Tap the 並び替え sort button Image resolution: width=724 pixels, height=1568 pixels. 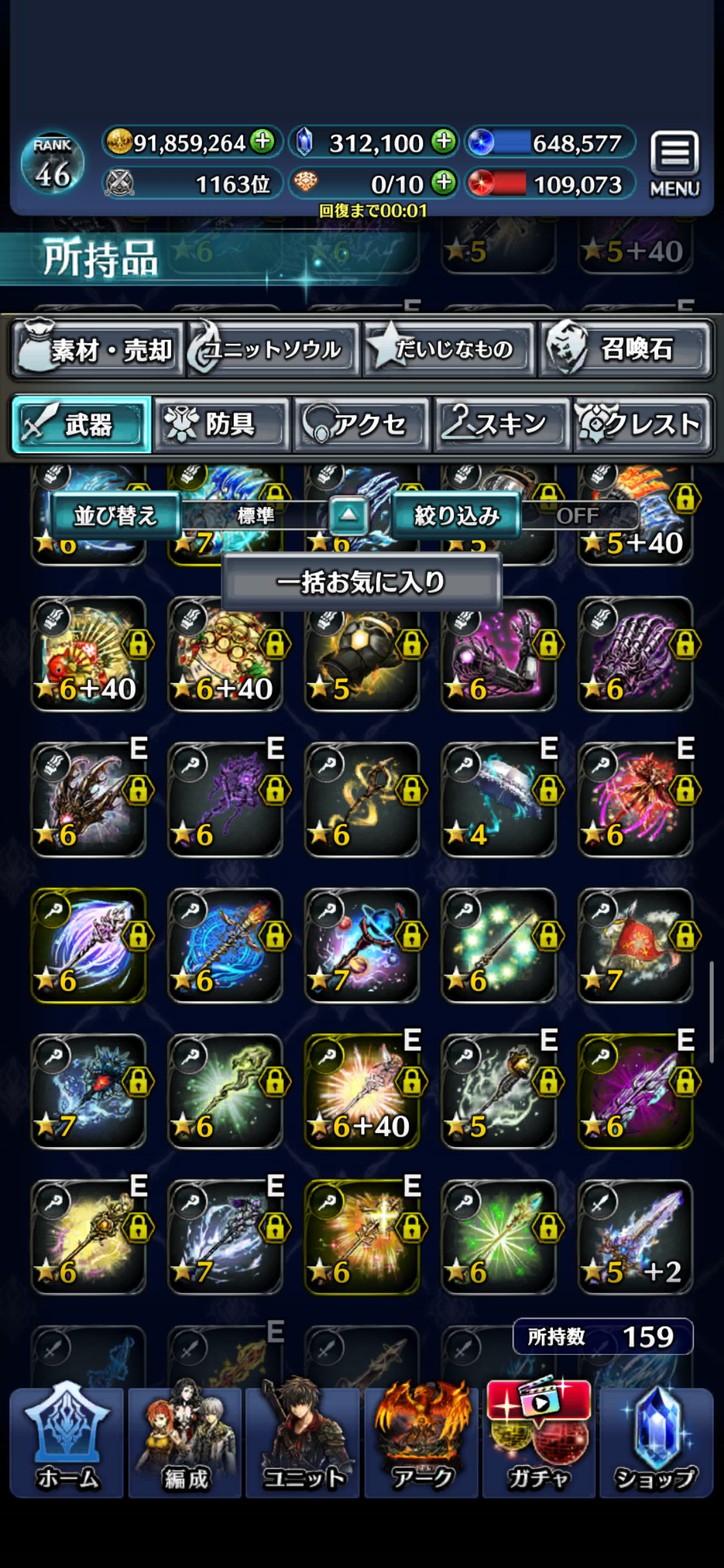tap(116, 516)
